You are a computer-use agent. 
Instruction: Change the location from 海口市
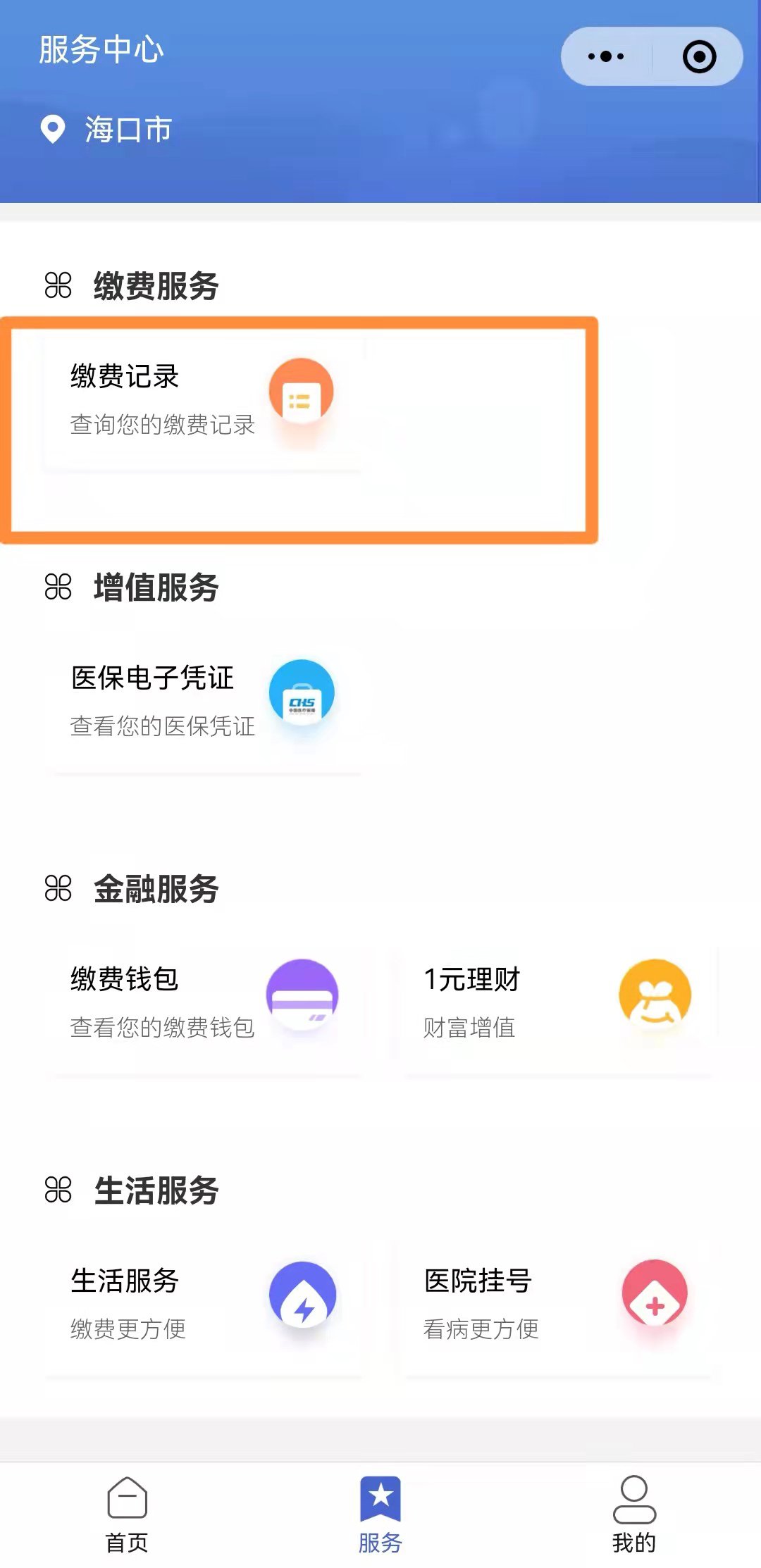107,130
